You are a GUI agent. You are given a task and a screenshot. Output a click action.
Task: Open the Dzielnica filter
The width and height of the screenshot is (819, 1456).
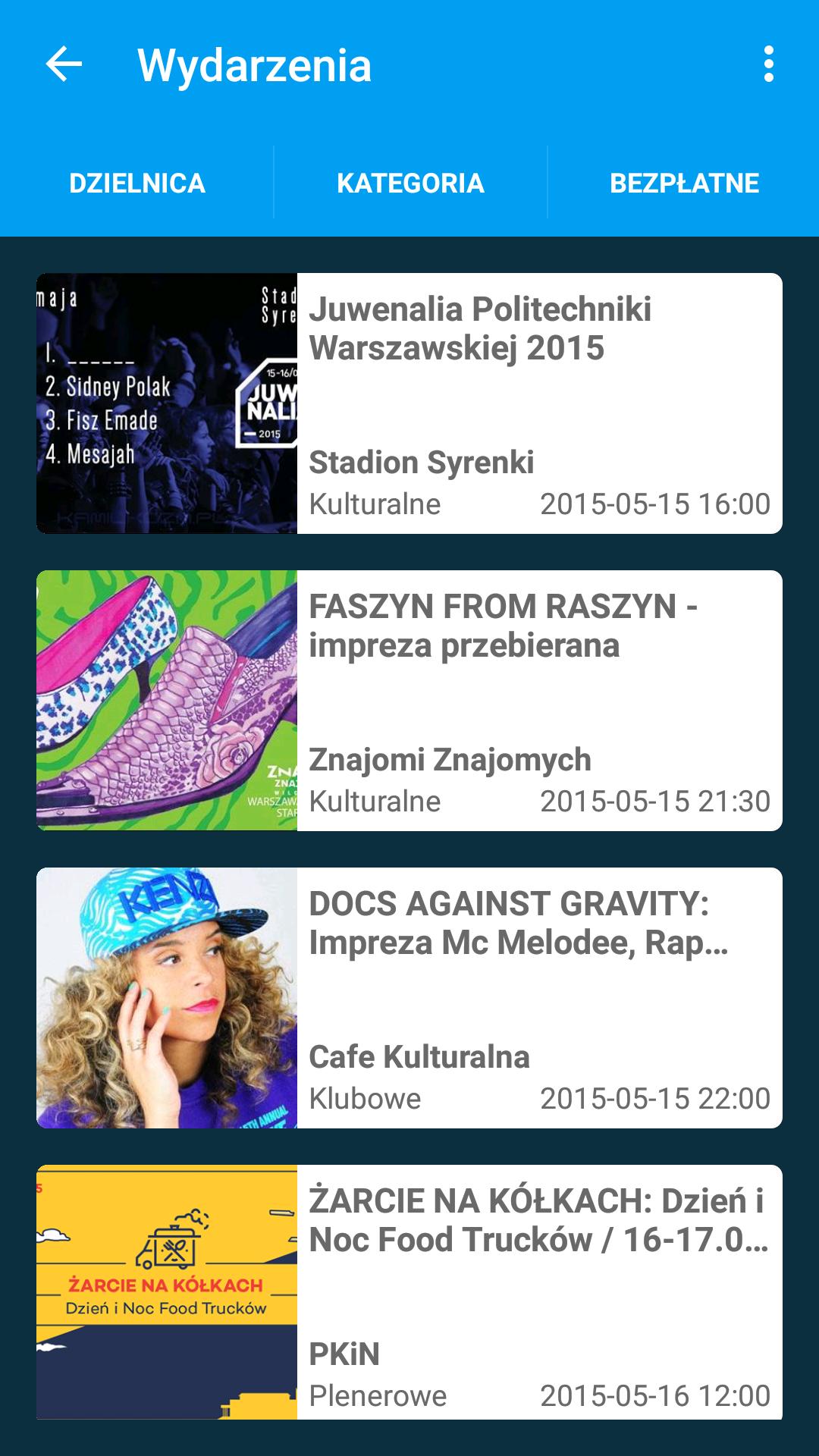click(x=137, y=183)
